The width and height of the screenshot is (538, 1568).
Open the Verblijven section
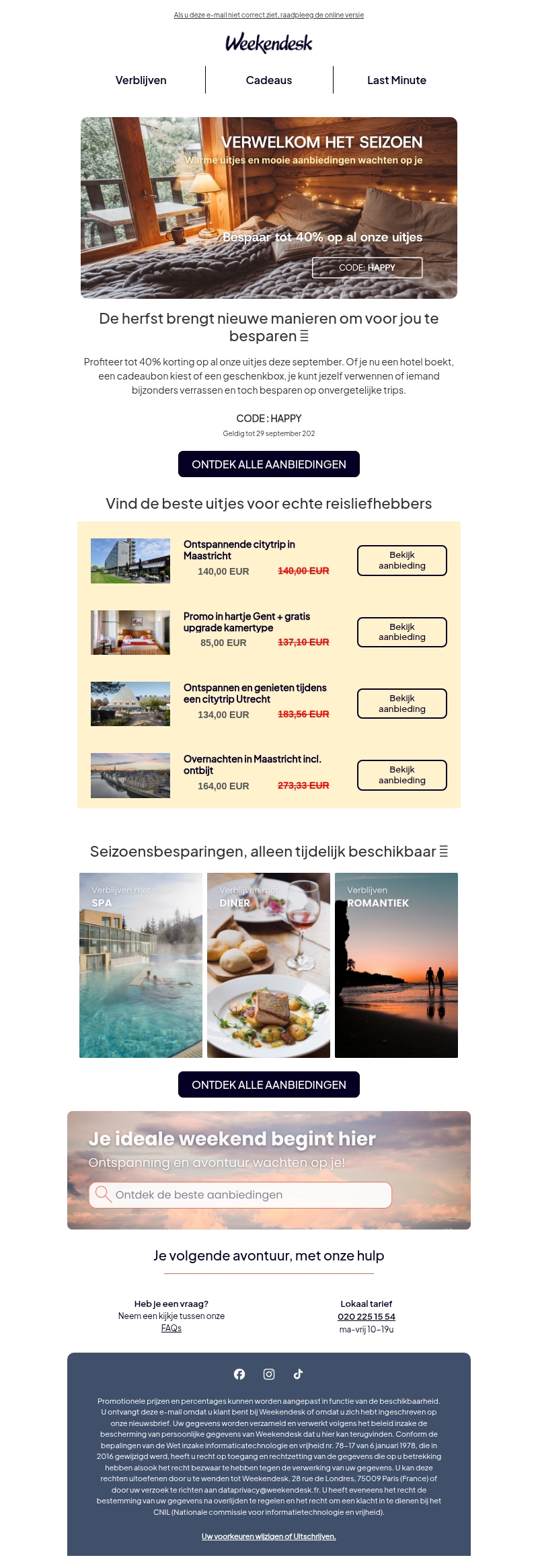tap(141, 80)
